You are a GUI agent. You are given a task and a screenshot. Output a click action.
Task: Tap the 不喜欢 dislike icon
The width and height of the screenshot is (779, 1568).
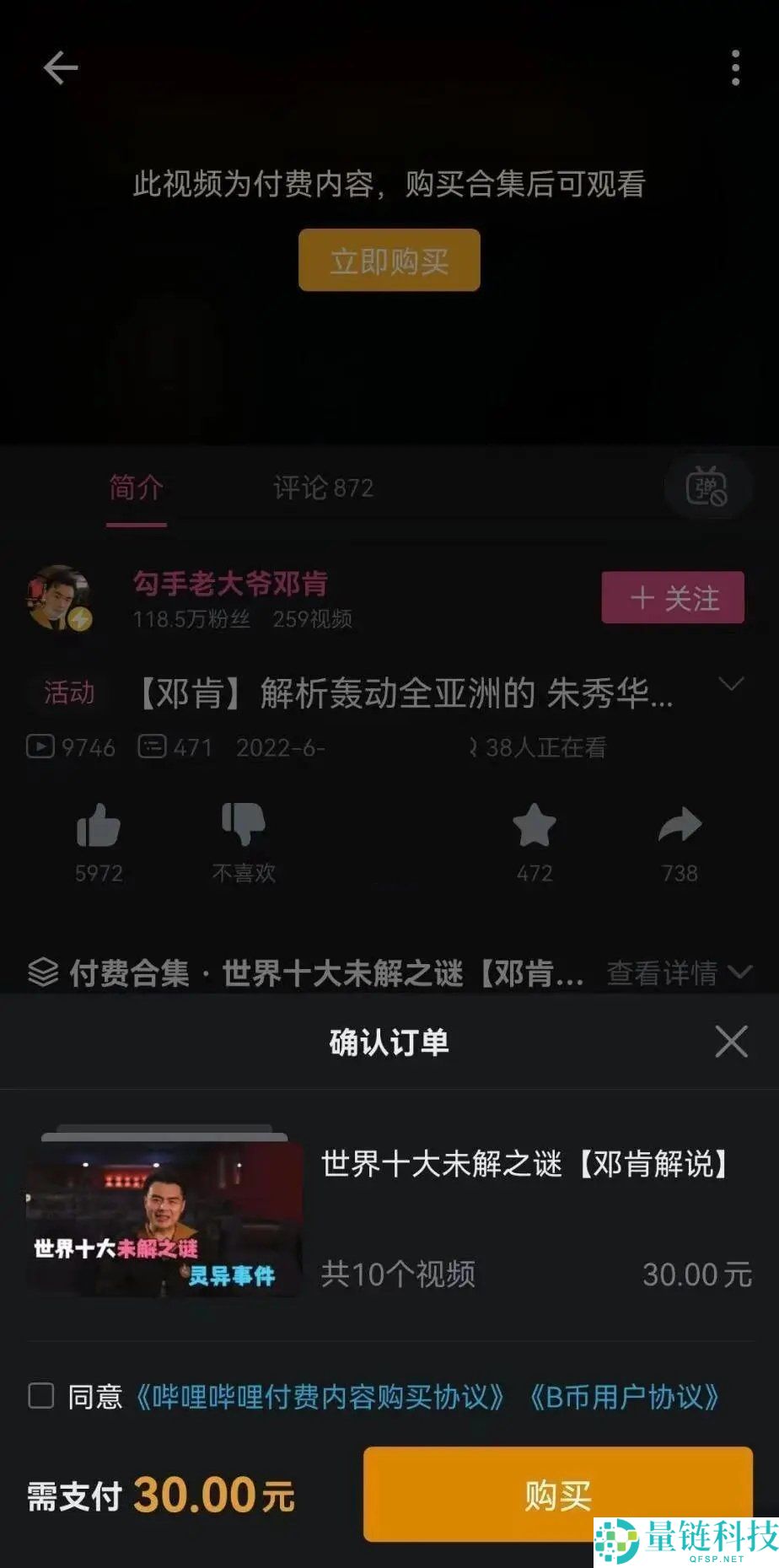(244, 825)
